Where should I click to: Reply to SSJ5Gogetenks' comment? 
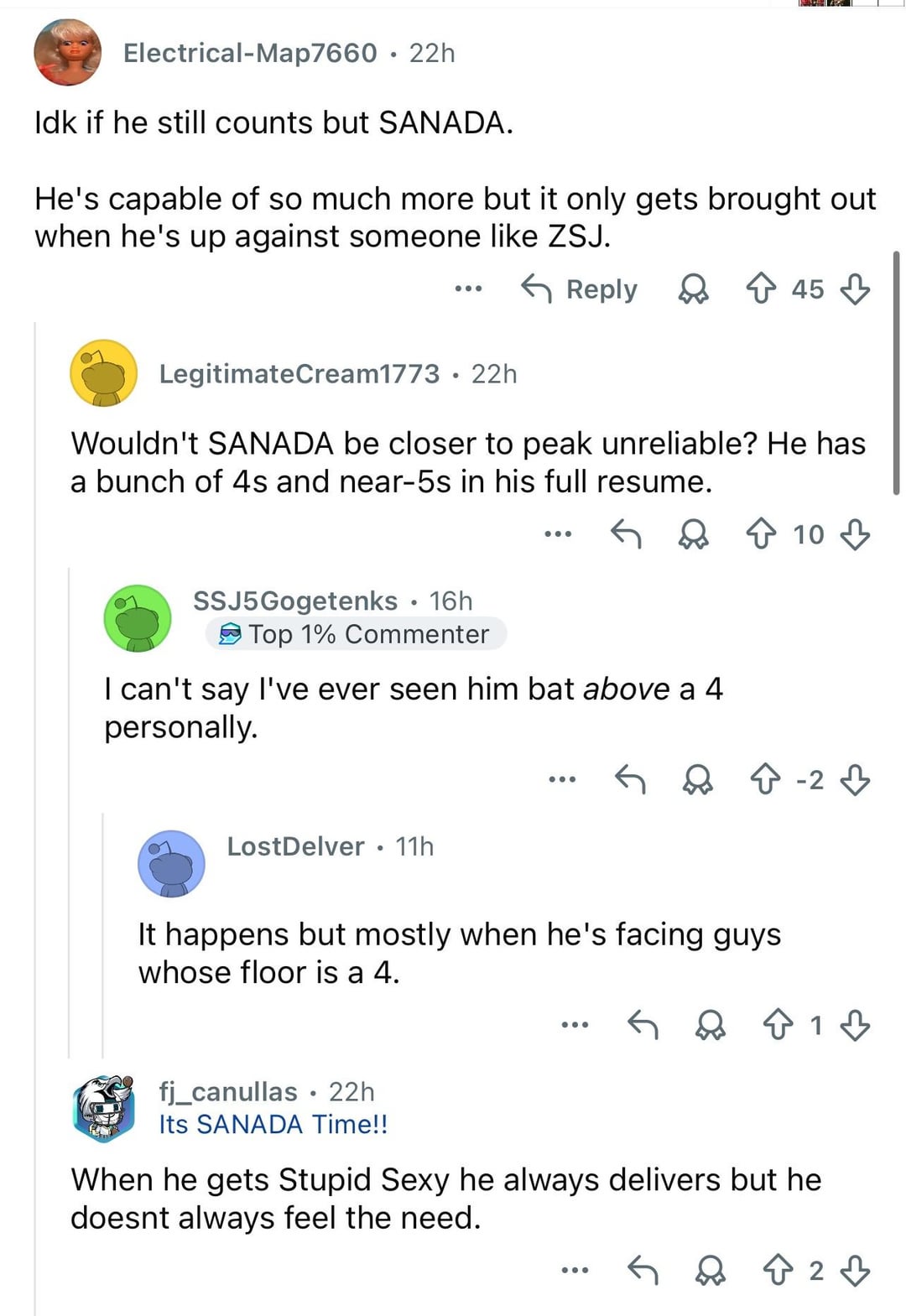[x=630, y=780]
